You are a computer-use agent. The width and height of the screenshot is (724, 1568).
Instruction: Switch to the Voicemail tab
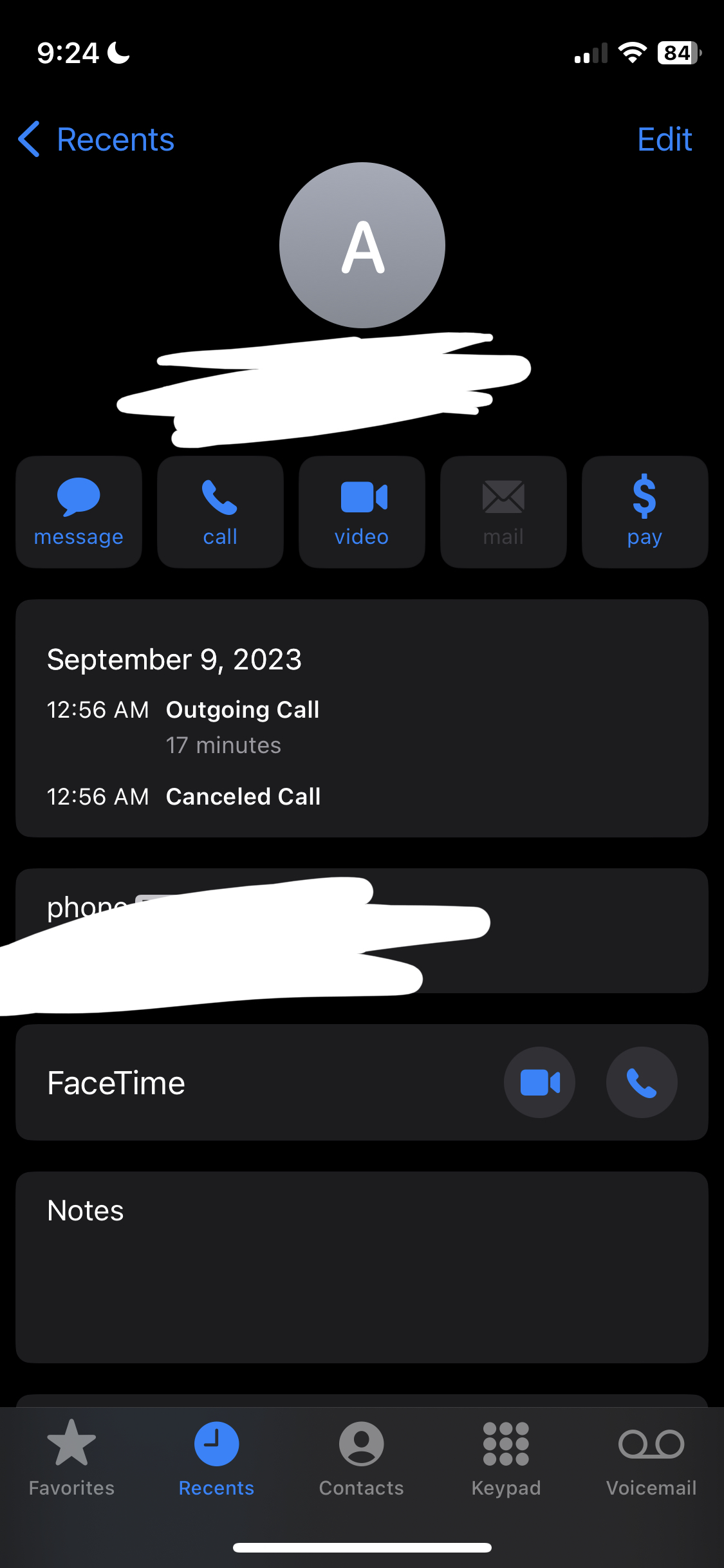pos(651,1458)
